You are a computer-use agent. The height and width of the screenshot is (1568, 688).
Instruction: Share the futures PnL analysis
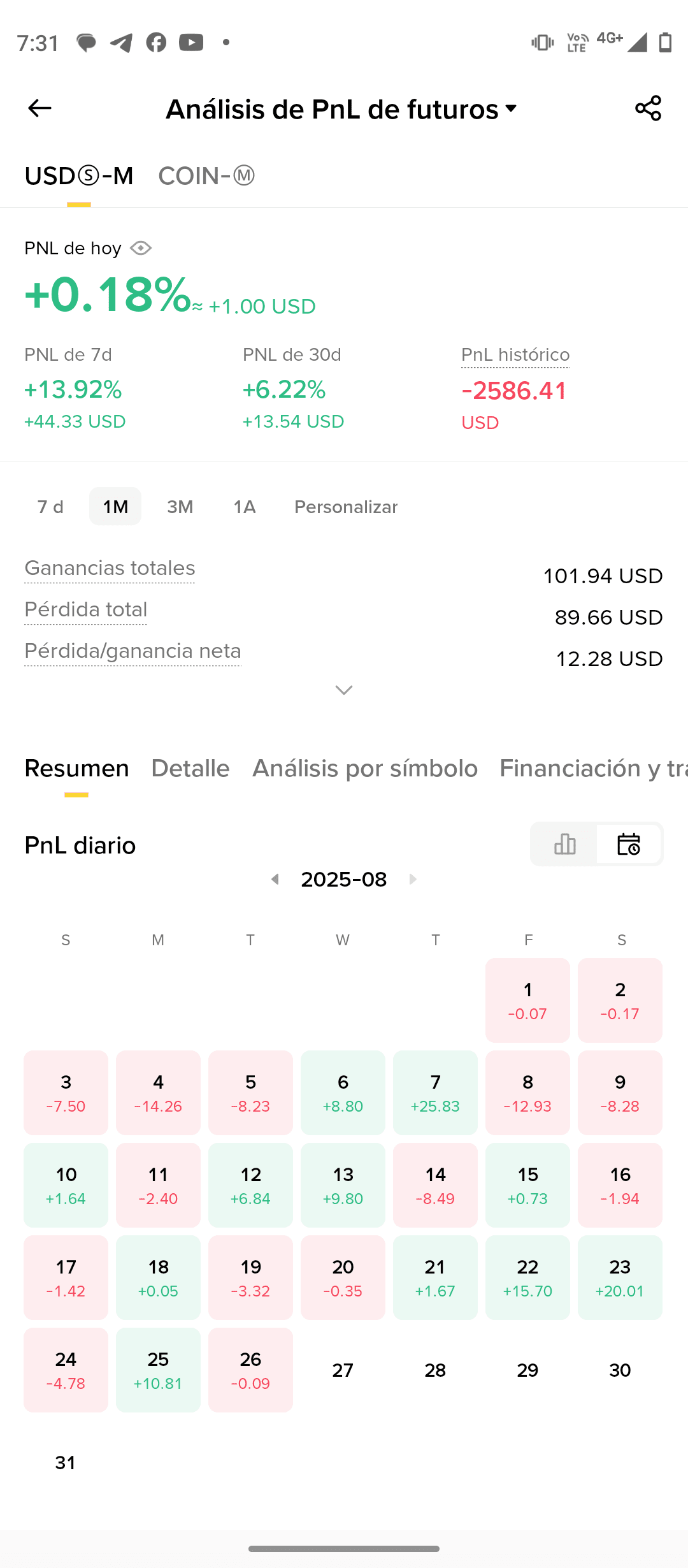click(648, 108)
